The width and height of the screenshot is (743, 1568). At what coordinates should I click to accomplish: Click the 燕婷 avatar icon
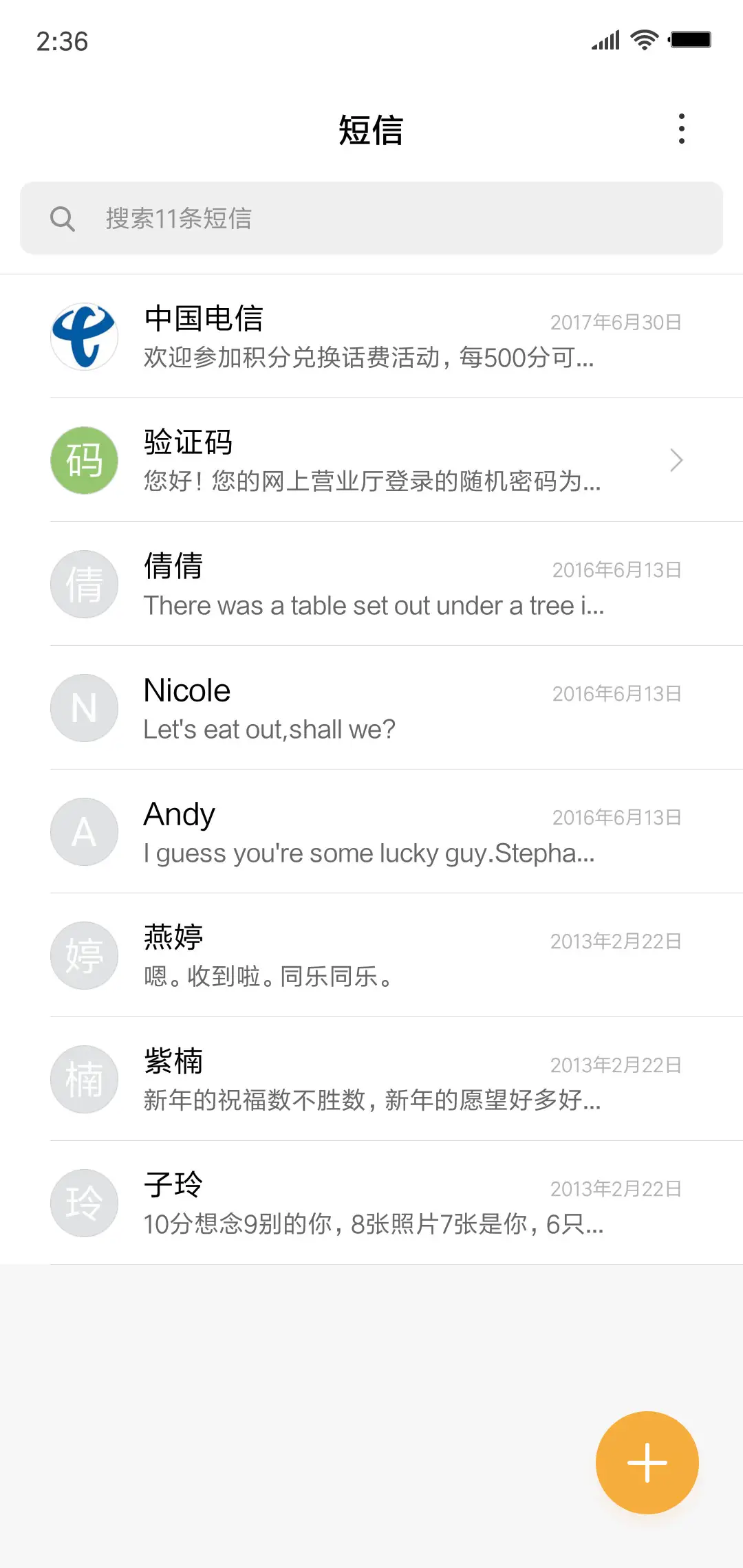pos(84,955)
